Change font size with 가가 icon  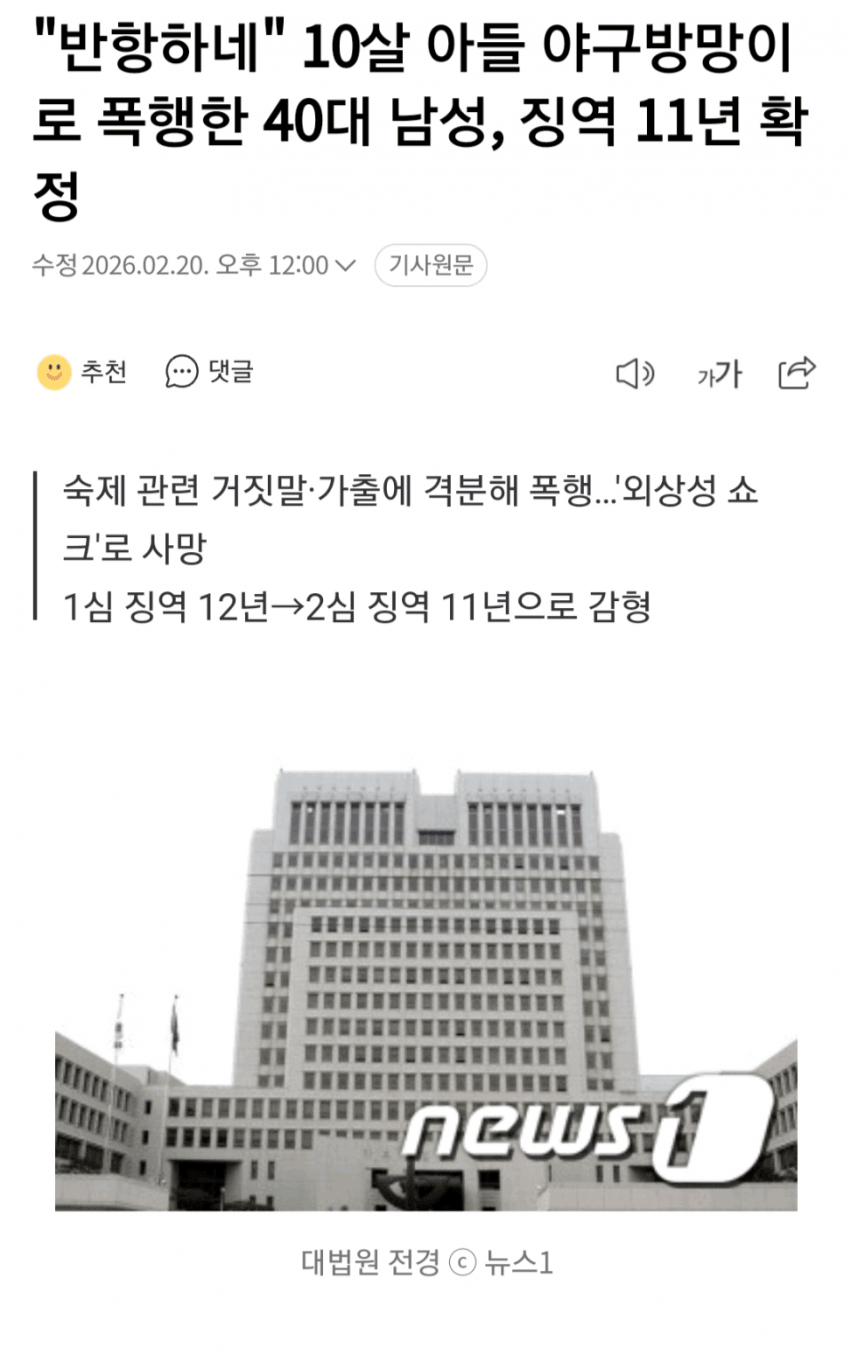point(719,374)
